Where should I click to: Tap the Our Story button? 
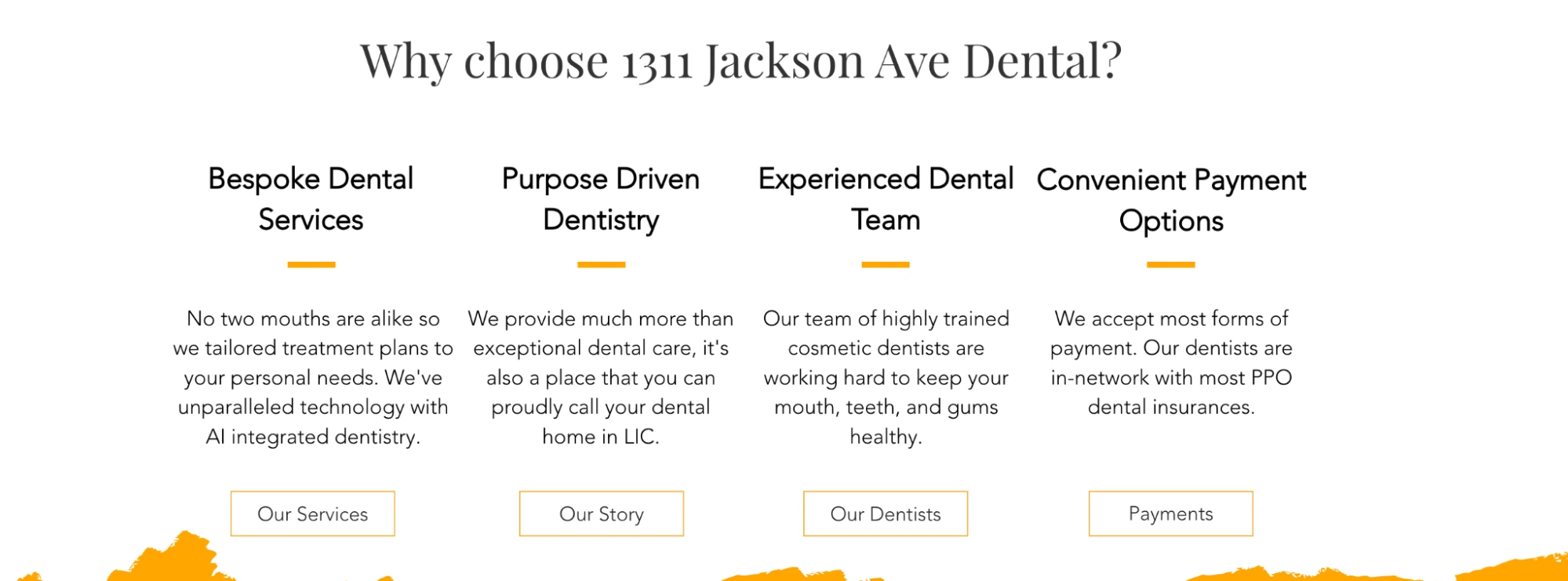pos(601,514)
